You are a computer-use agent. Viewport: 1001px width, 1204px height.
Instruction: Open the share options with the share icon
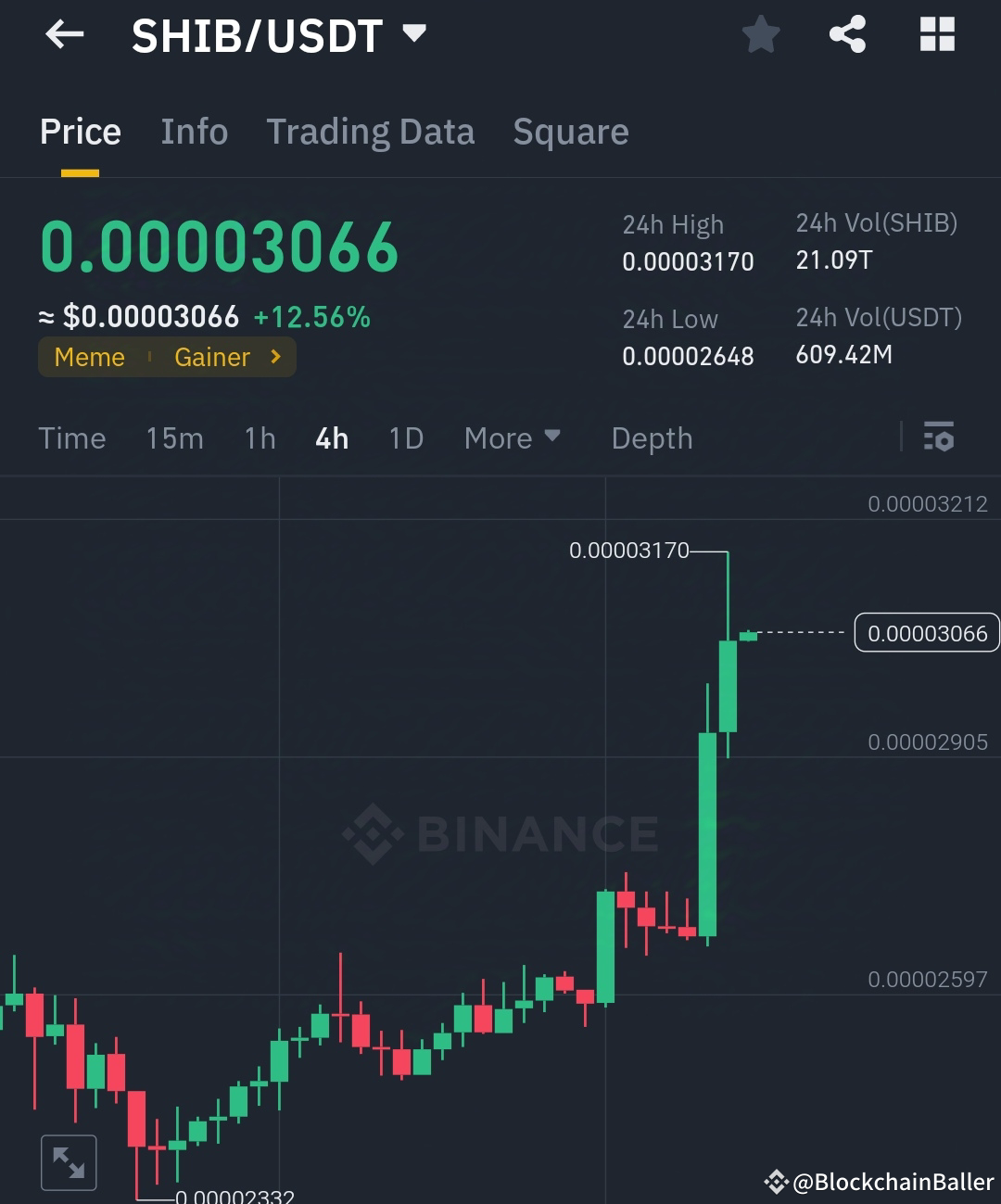(846, 34)
